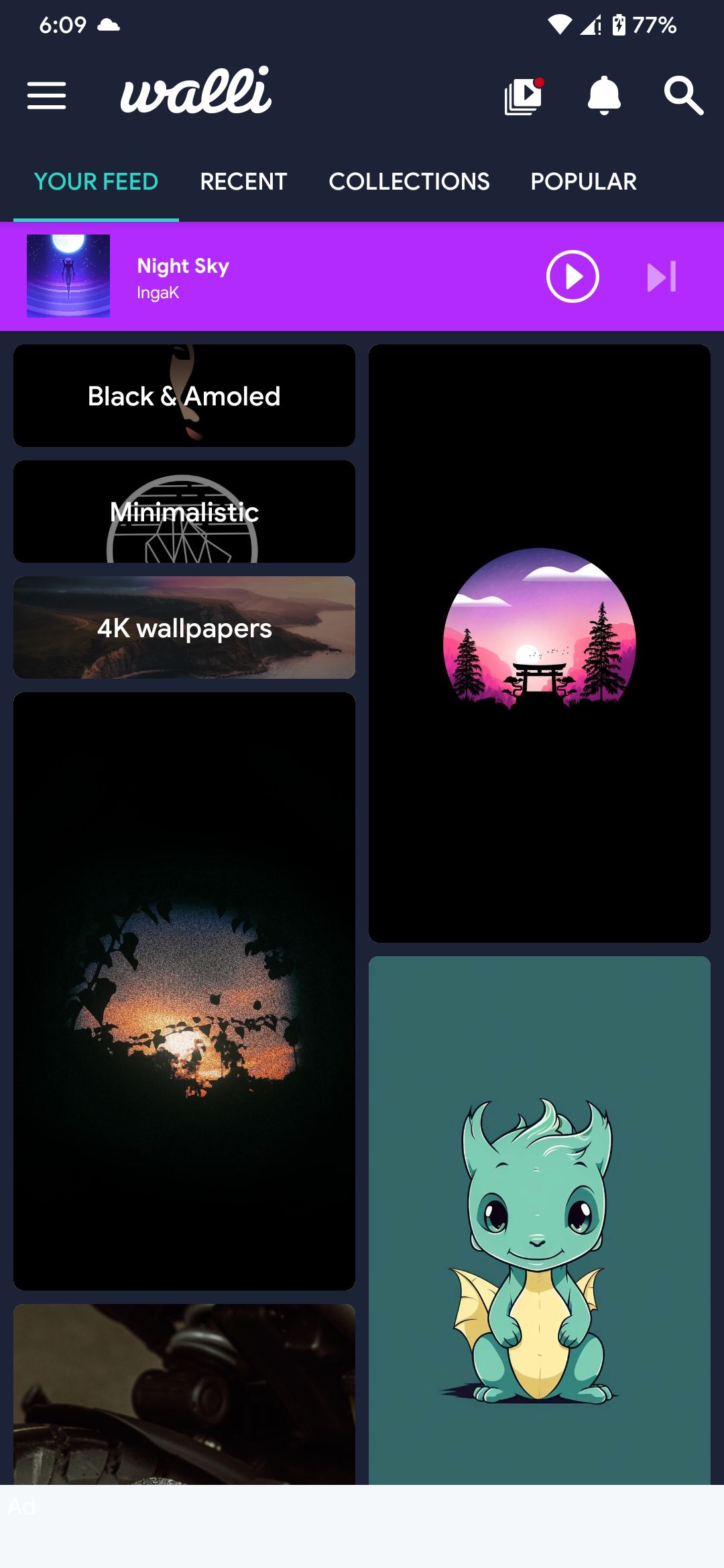Switch to the RECENT tab
This screenshot has width=724, height=1568.
click(243, 181)
